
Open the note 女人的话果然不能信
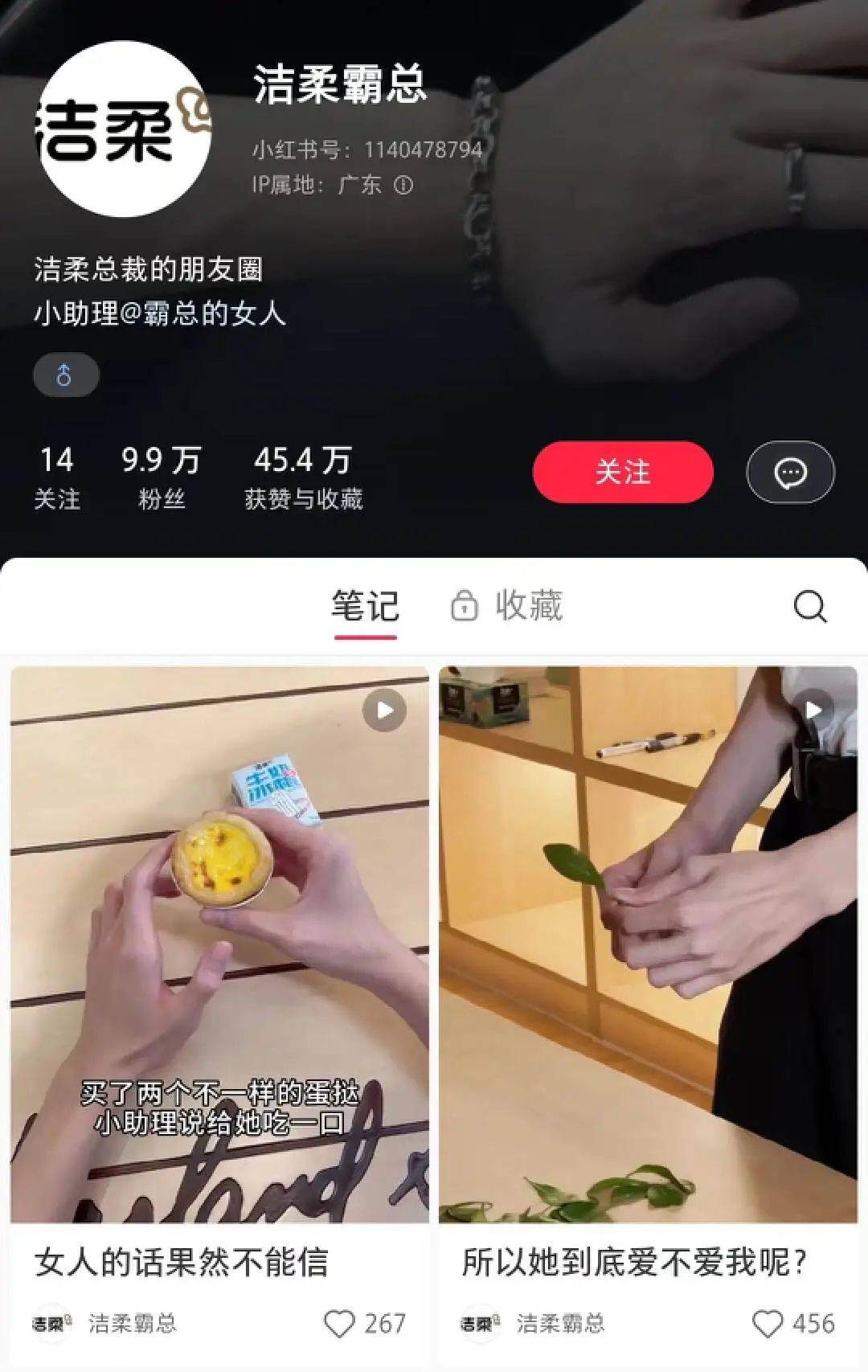click(219, 944)
